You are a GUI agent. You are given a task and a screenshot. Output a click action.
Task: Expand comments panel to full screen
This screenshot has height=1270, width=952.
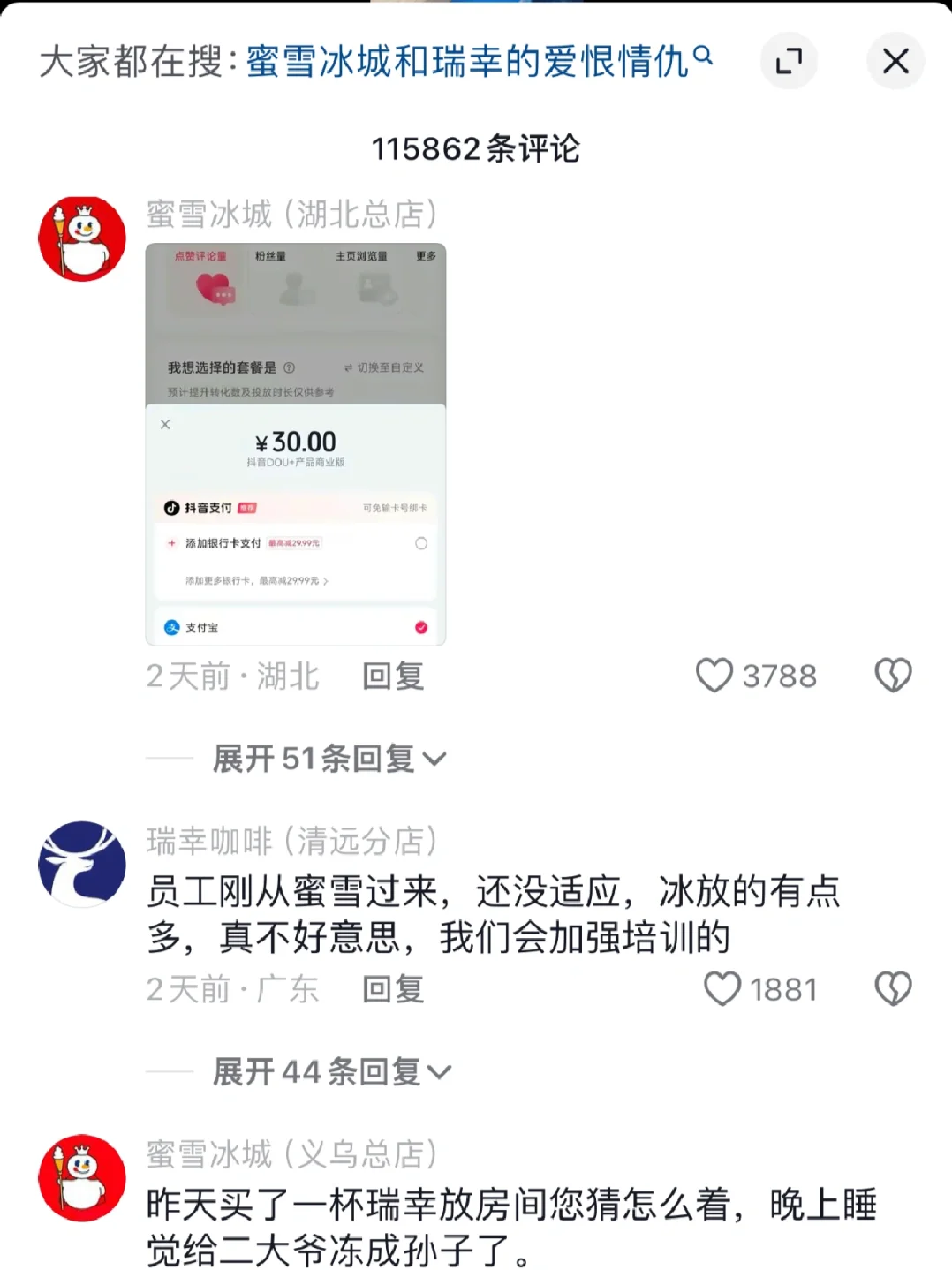(x=788, y=61)
